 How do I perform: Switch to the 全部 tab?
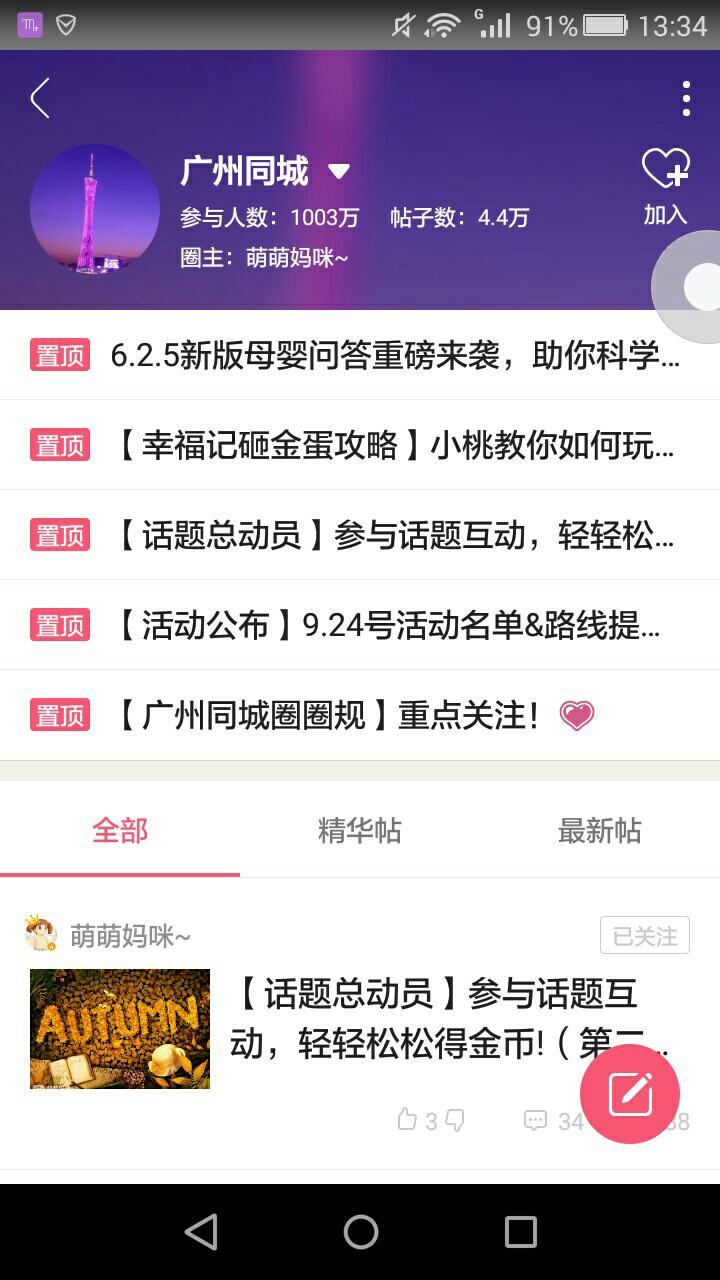click(x=120, y=830)
